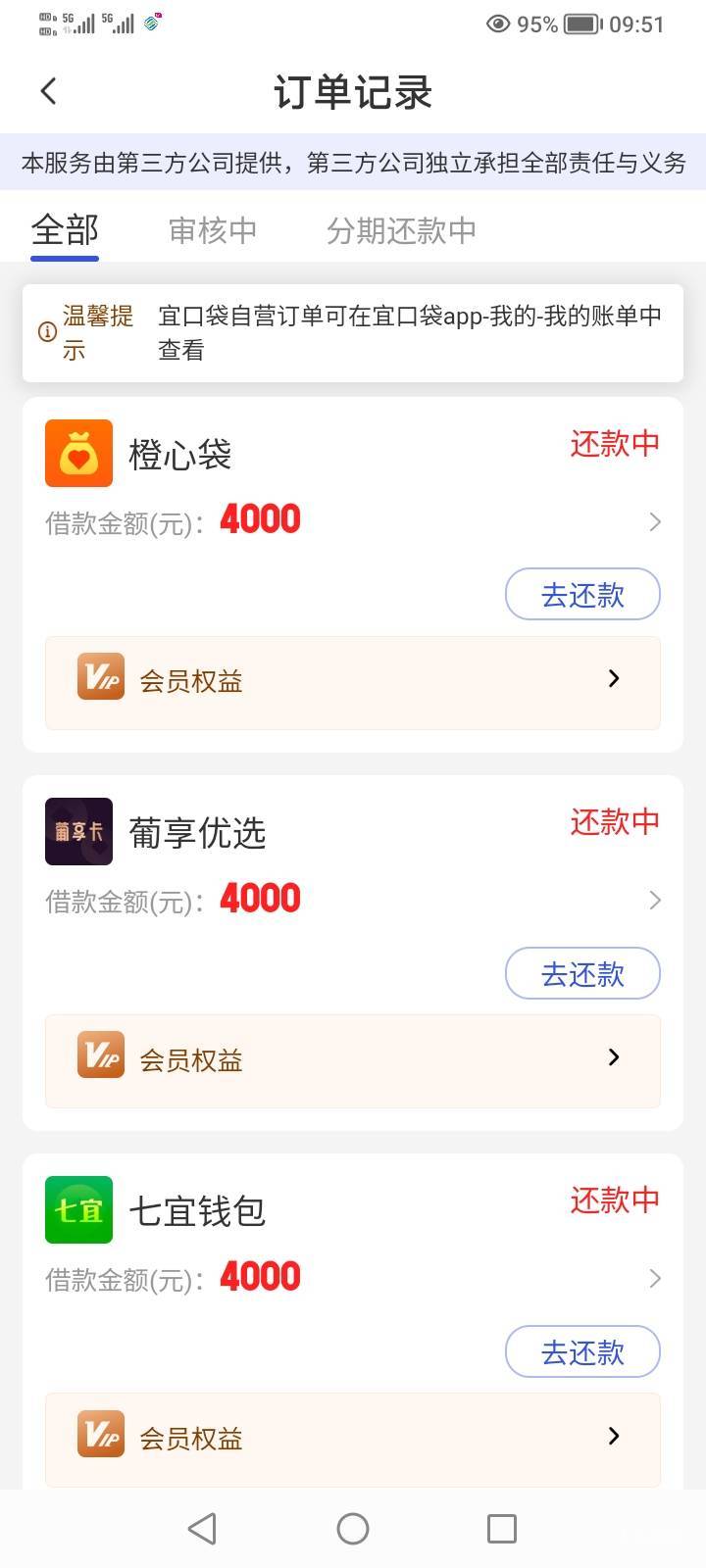
Task: View the 葡享优选 loan order details
Action: coord(654,901)
